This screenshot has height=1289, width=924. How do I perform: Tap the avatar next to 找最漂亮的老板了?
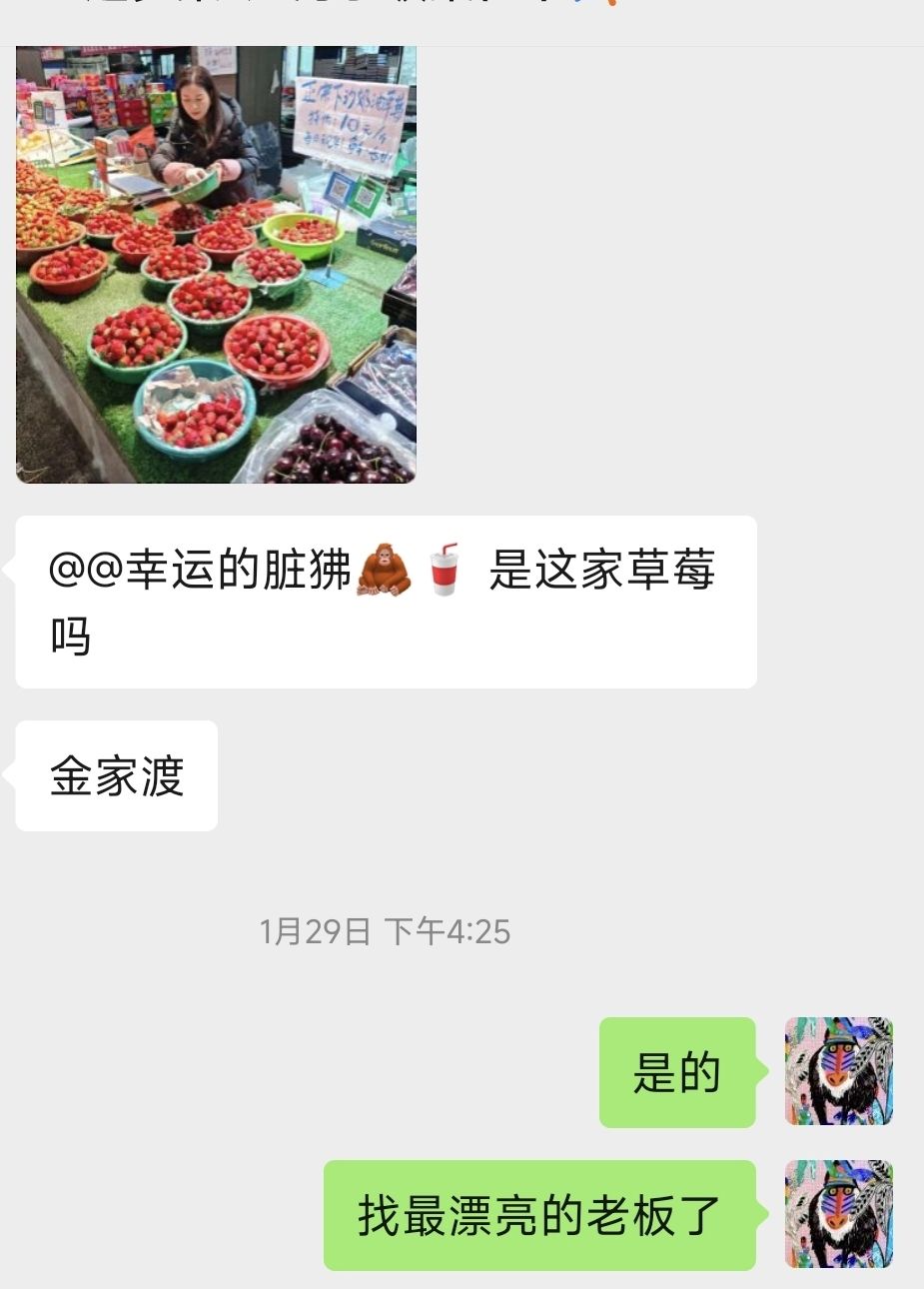(x=838, y=1214)
